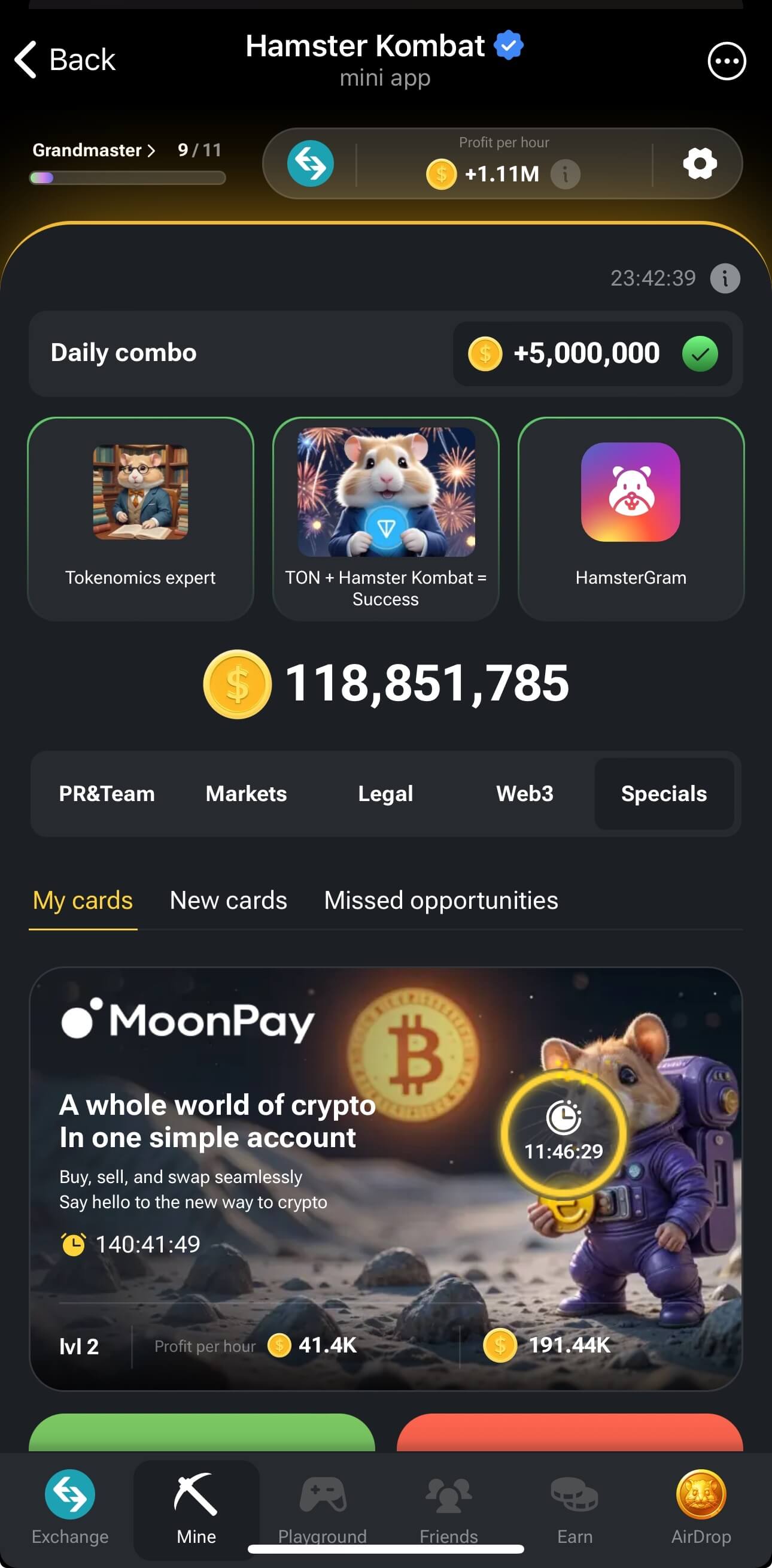View daily combo timer info
Viewport: 772px width, 1568px height.
725,279
